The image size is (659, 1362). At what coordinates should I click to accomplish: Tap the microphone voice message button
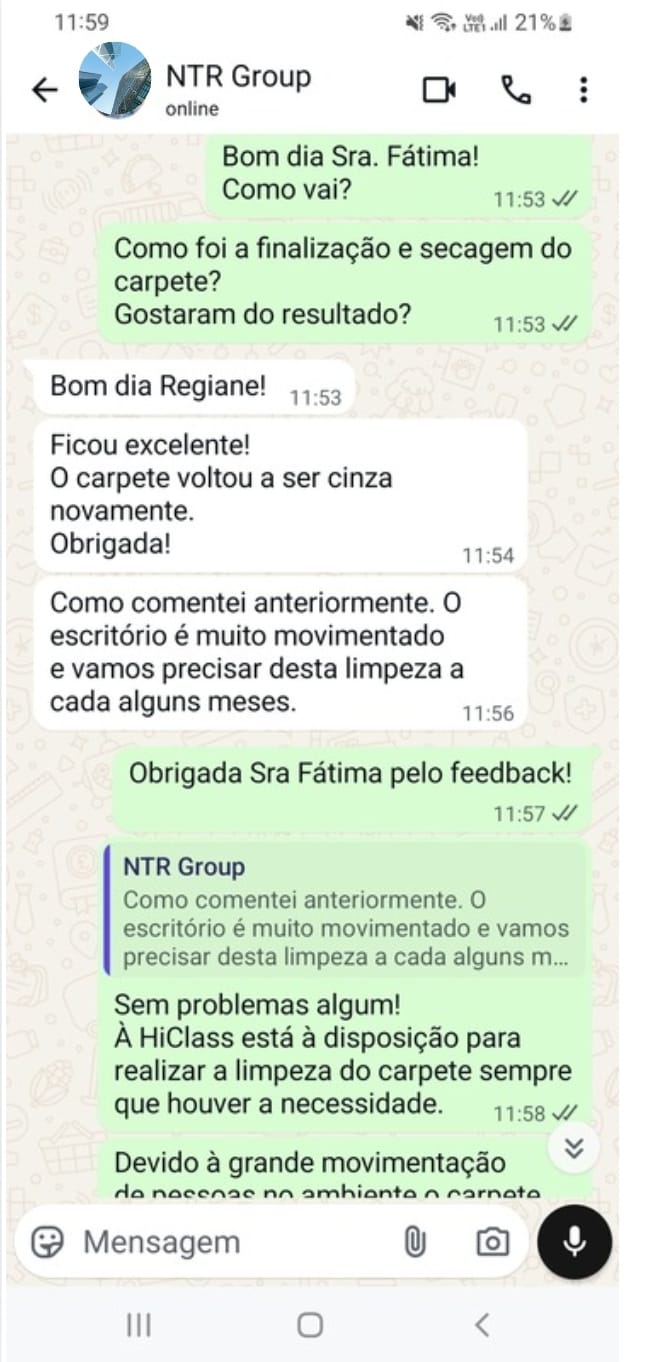(574, 1241)
